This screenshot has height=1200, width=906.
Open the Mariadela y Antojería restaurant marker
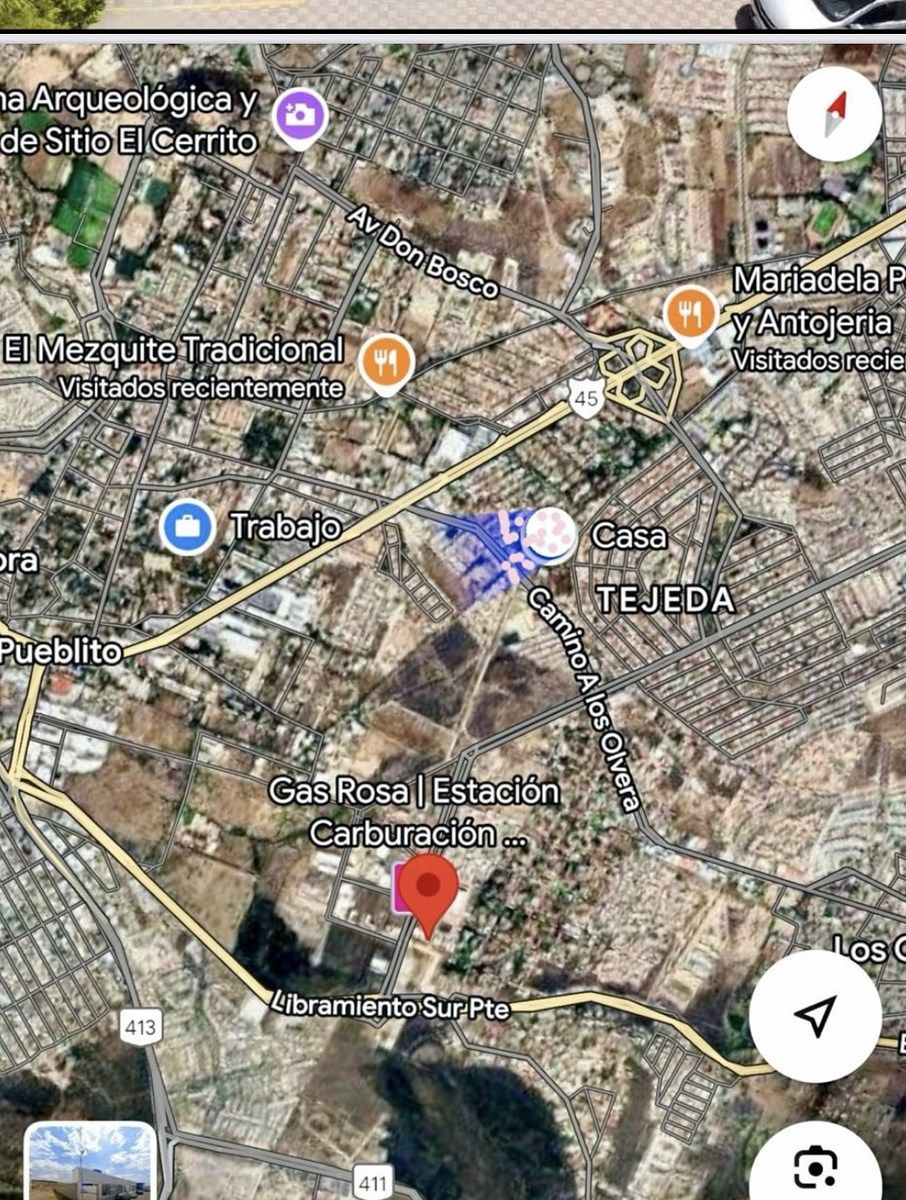point(689,310)
